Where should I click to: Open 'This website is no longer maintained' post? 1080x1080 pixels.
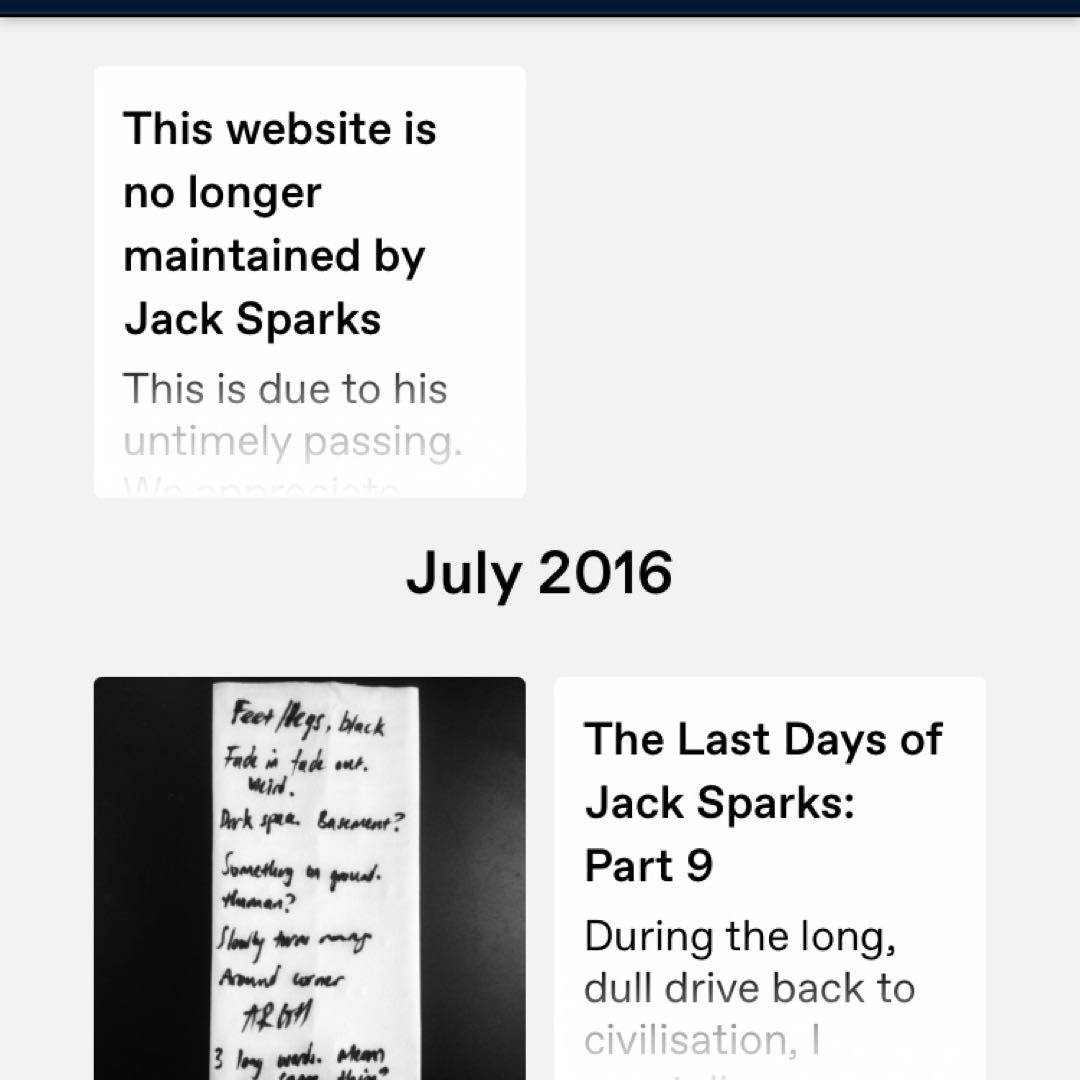tap(280, 225)
